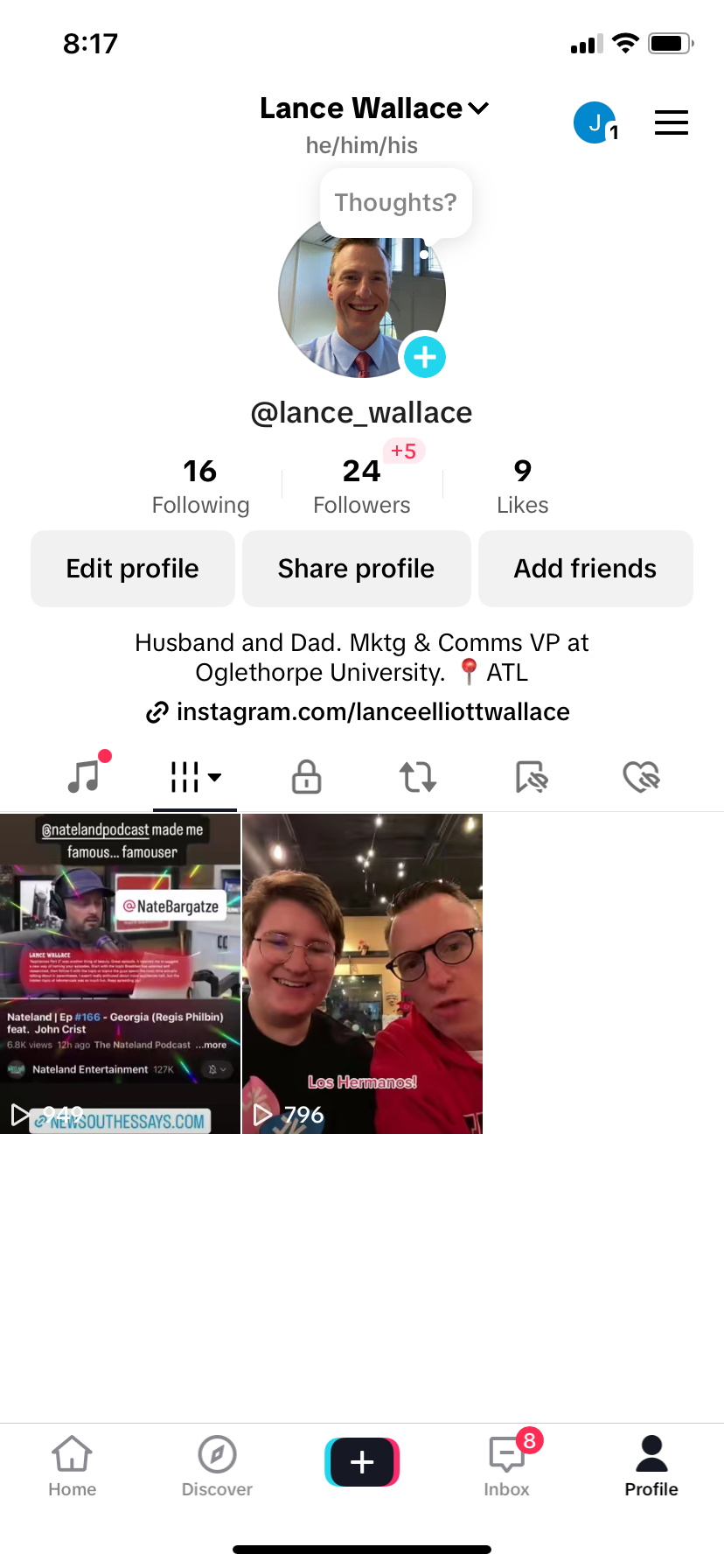Open the natelandpodcast video
Screen dimensions: 724x1568
coord(120,973)
